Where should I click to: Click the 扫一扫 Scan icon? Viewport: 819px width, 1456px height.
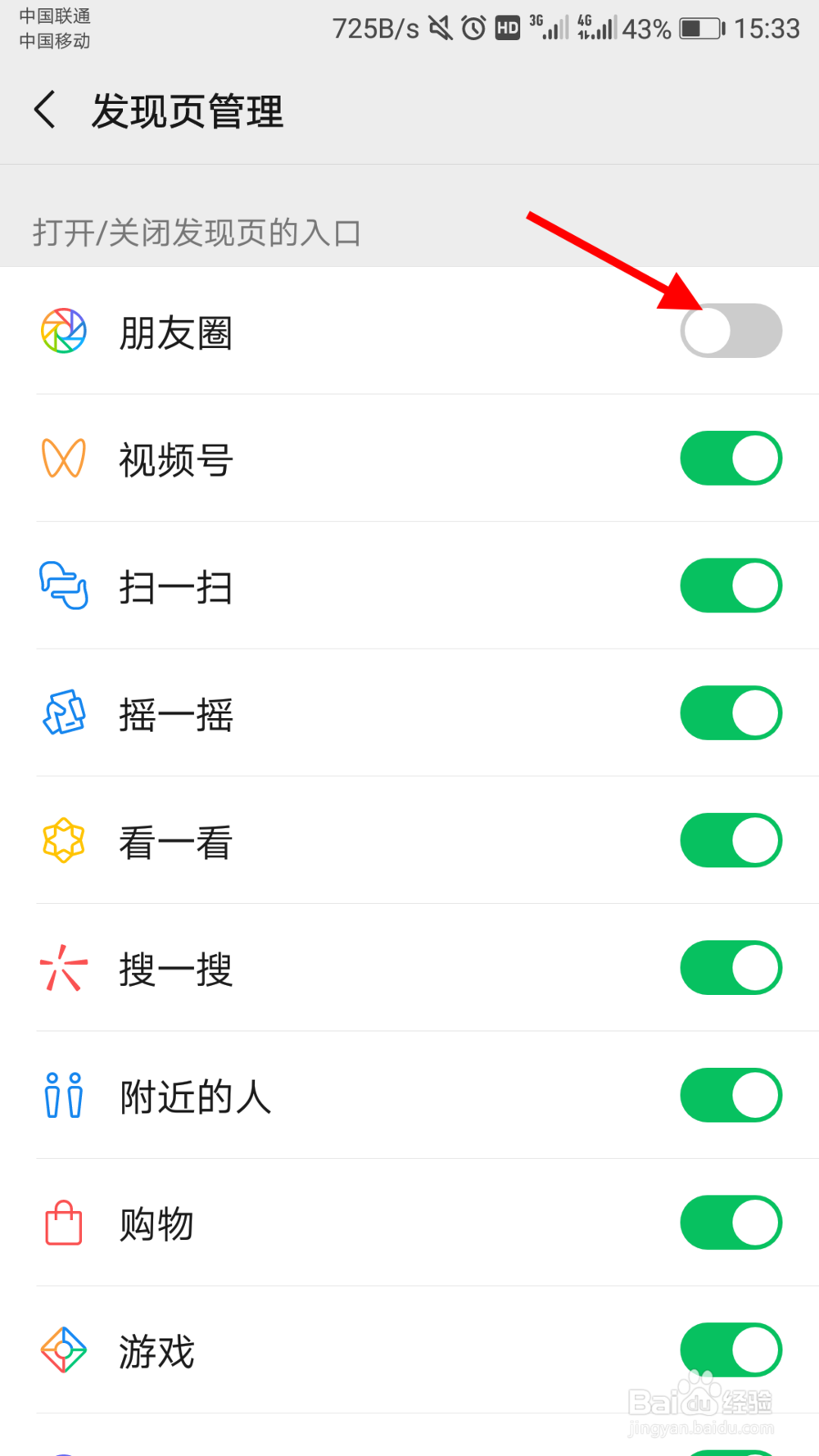click(62, 586)
